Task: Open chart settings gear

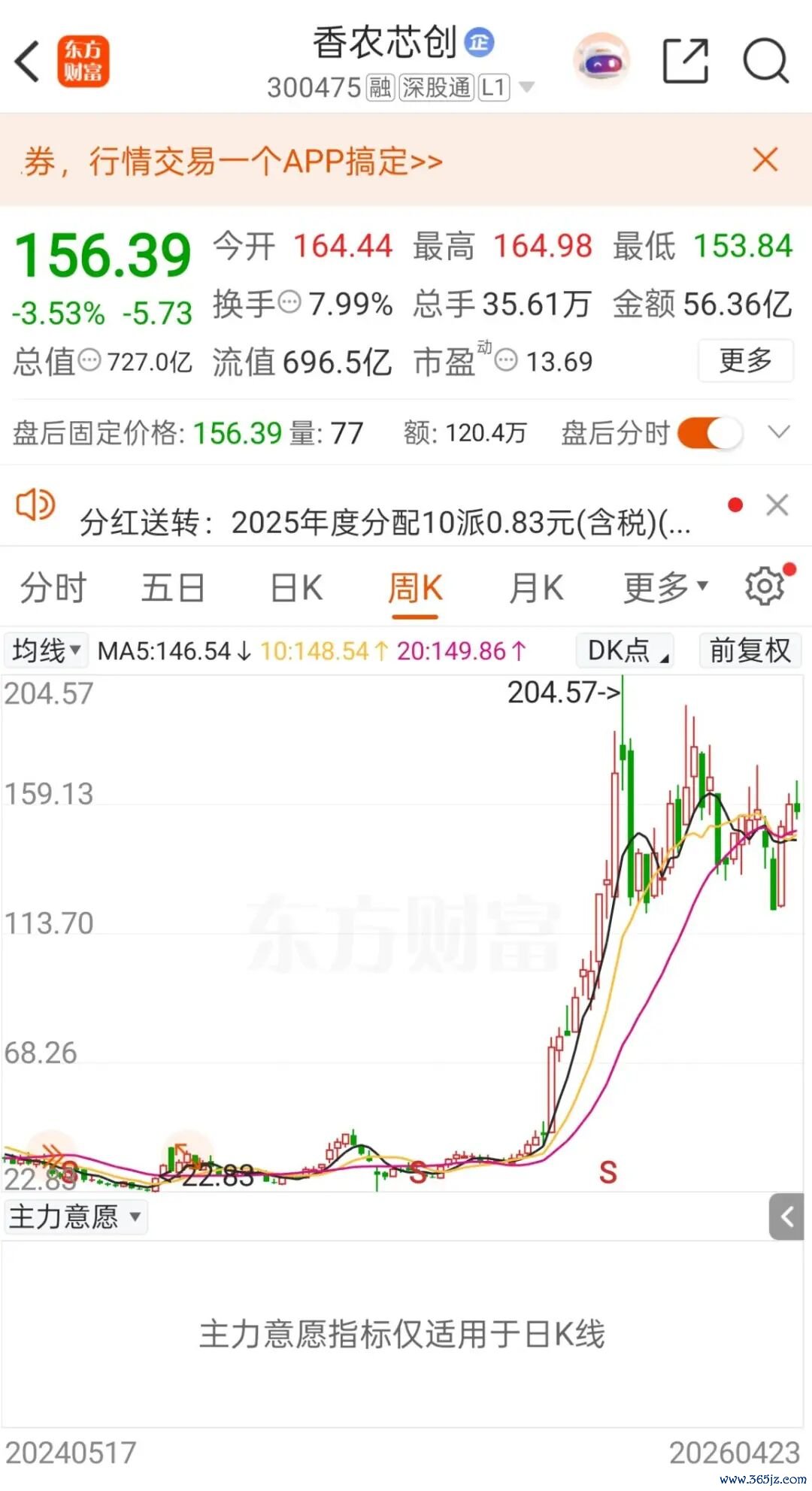Action: pos(766,586)
